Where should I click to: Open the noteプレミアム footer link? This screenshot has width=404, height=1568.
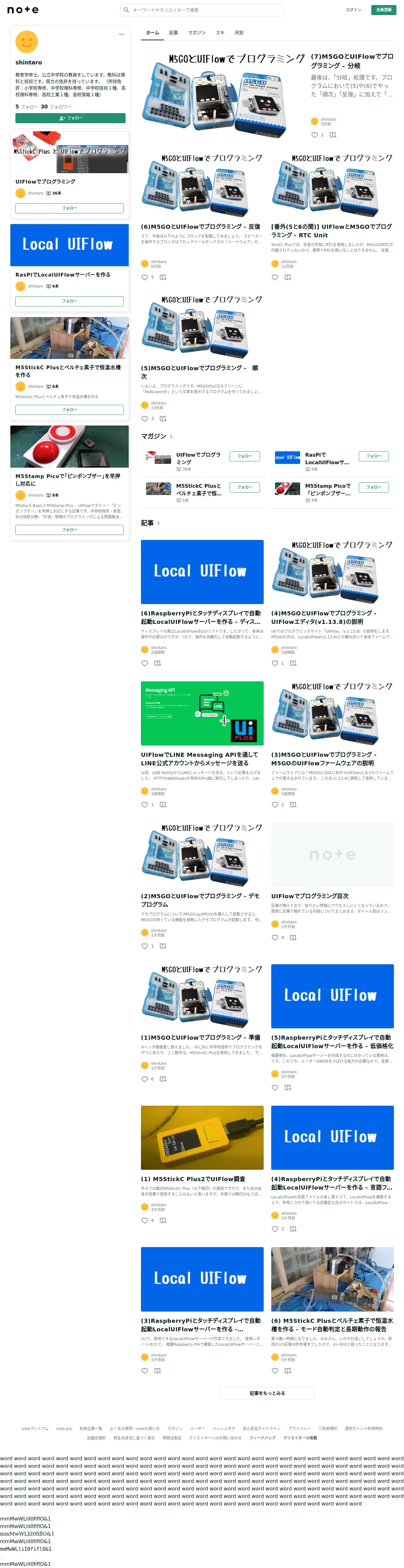click(x=35, y=1428)
